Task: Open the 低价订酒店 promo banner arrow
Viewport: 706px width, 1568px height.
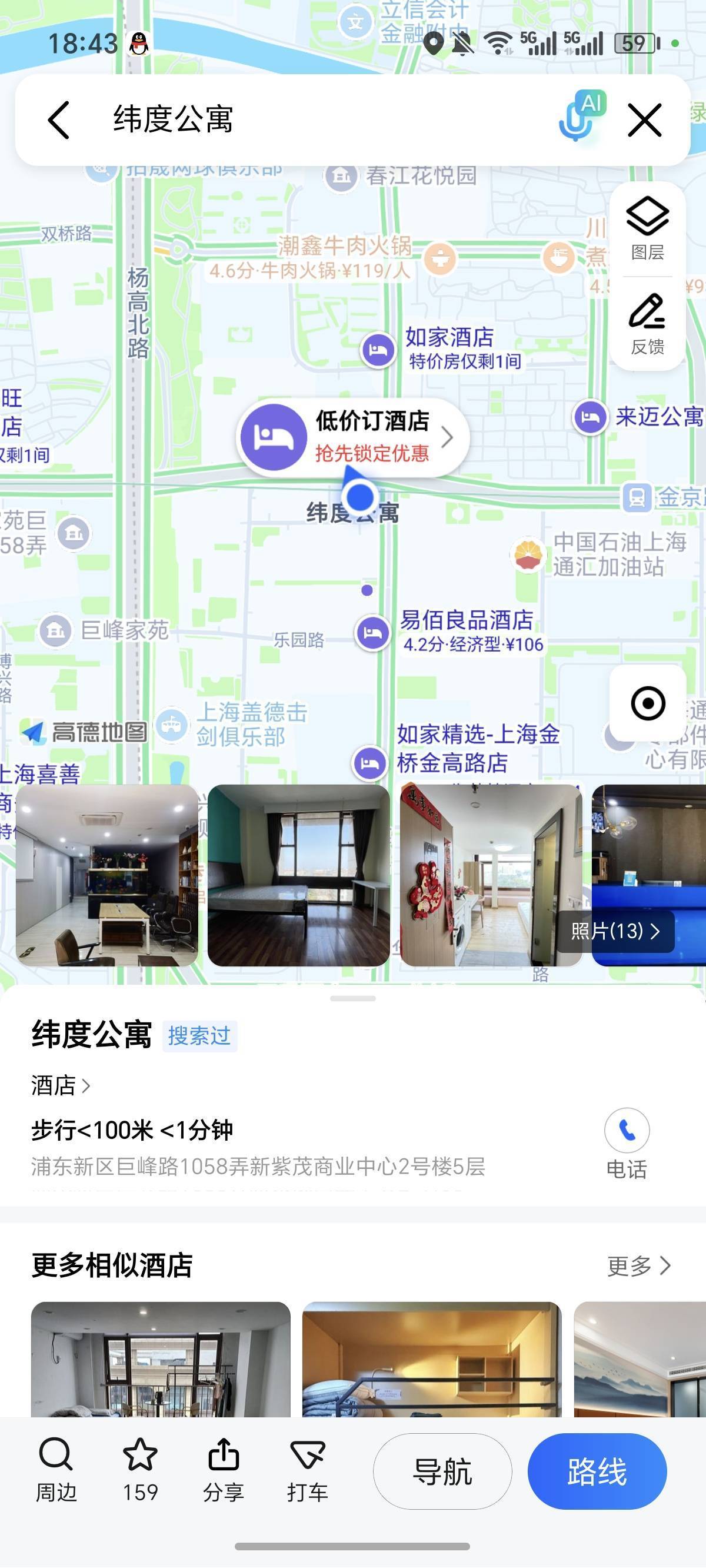Action: pos(448,438)
